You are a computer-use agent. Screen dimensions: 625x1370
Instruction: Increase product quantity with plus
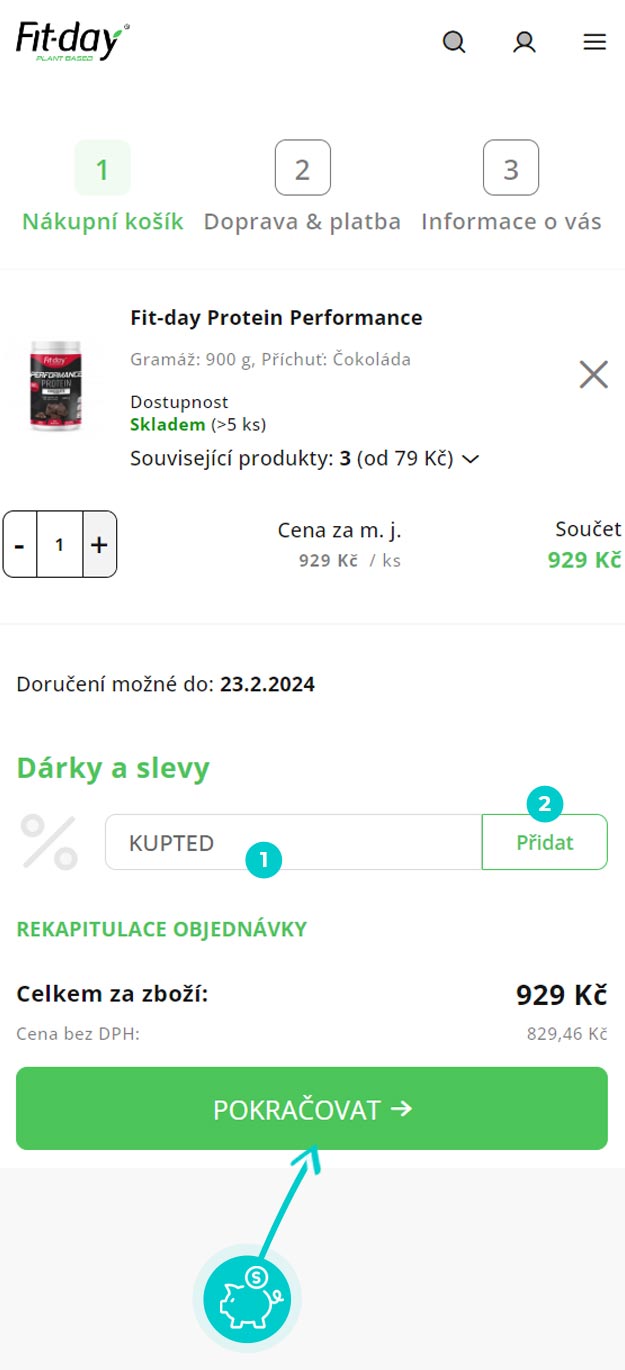pyautogui.click(x=99, y=545)
